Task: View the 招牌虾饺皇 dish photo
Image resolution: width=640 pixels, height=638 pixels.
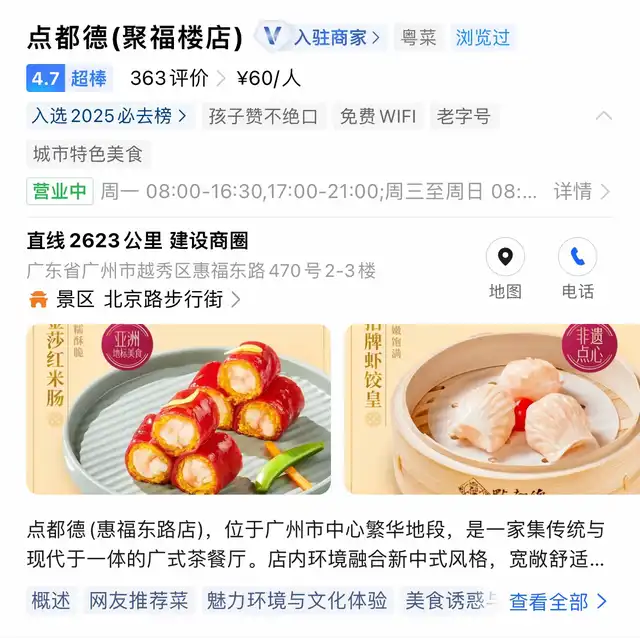Action: tap(492, 408)
